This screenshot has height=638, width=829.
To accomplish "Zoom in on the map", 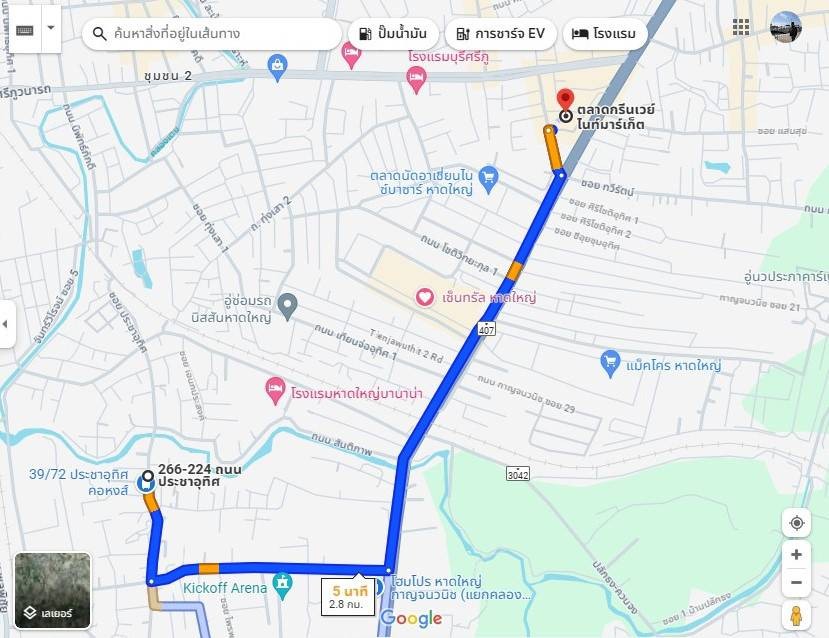I will [x=796, y=555].
